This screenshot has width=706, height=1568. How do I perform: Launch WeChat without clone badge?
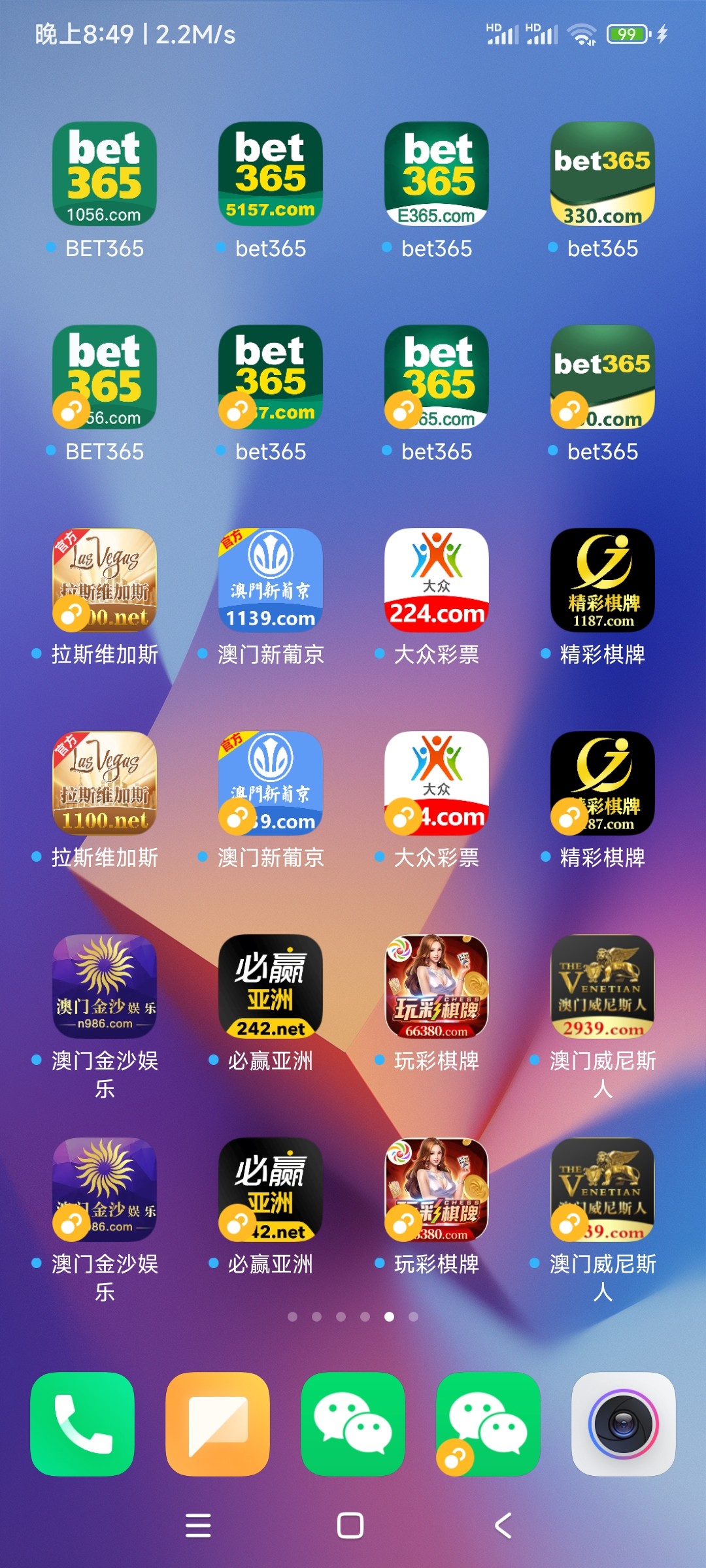[353, 1424]
